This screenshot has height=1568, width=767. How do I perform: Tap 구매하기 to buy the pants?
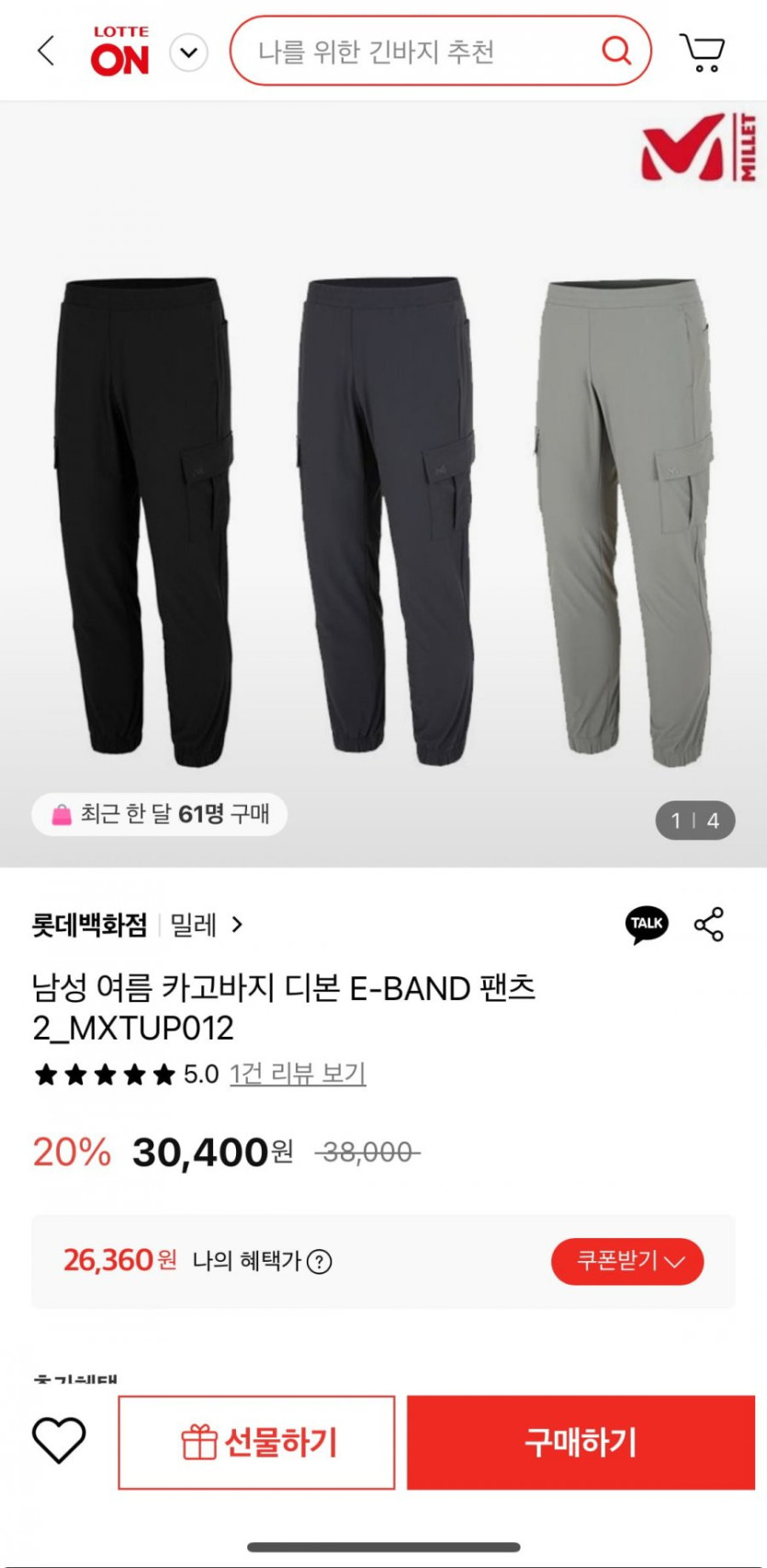tap(581, 1442)
